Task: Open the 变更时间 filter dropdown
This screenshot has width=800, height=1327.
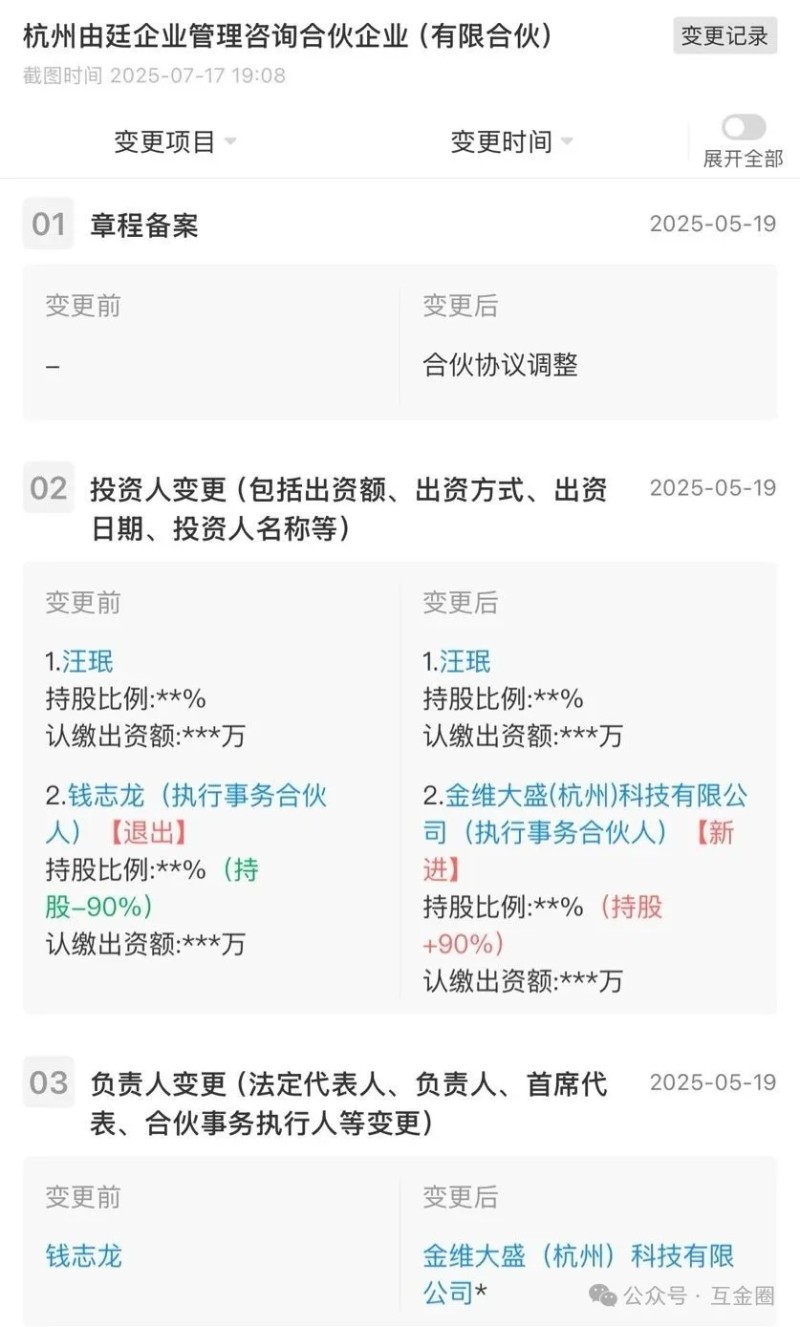Action: pos(511,142)
